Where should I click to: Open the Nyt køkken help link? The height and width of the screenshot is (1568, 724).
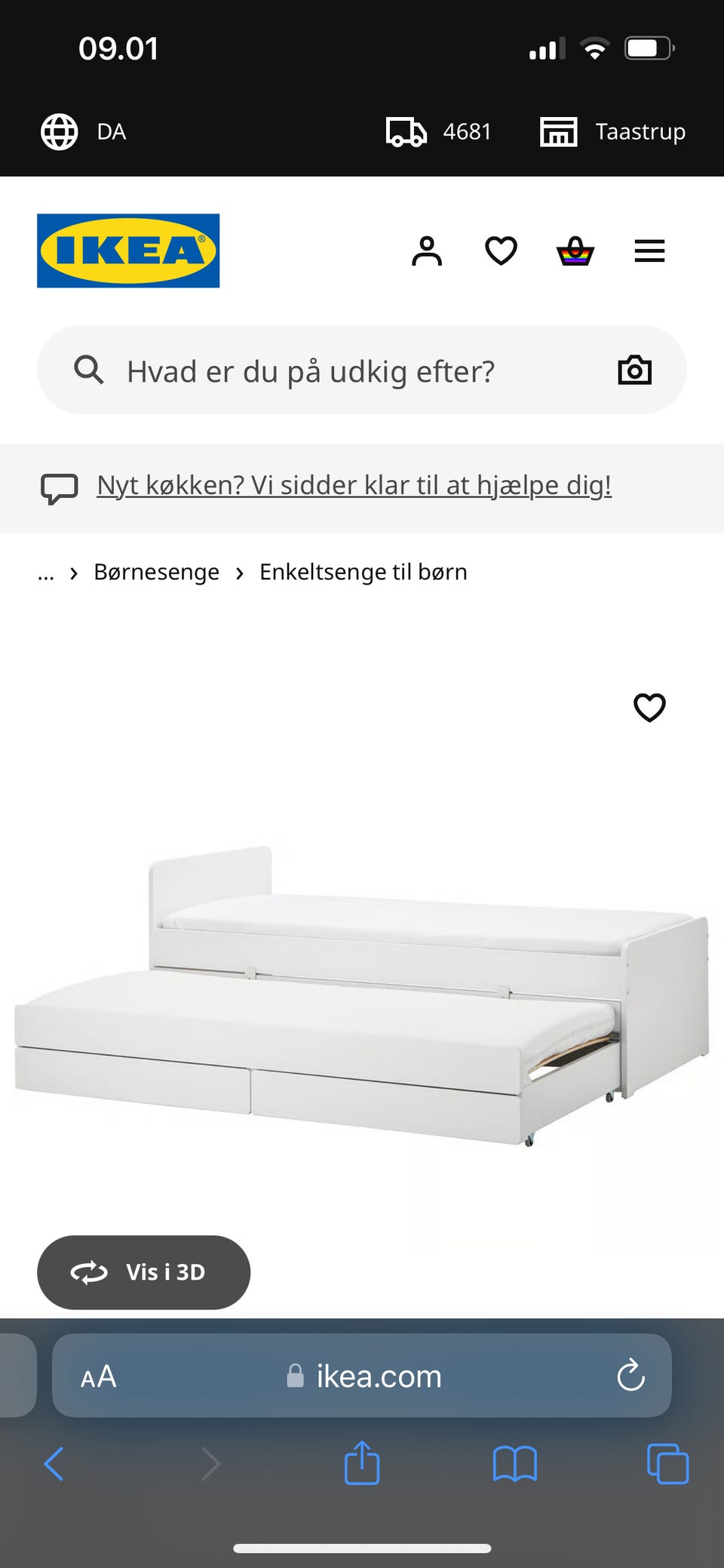[x=354, y=485]
